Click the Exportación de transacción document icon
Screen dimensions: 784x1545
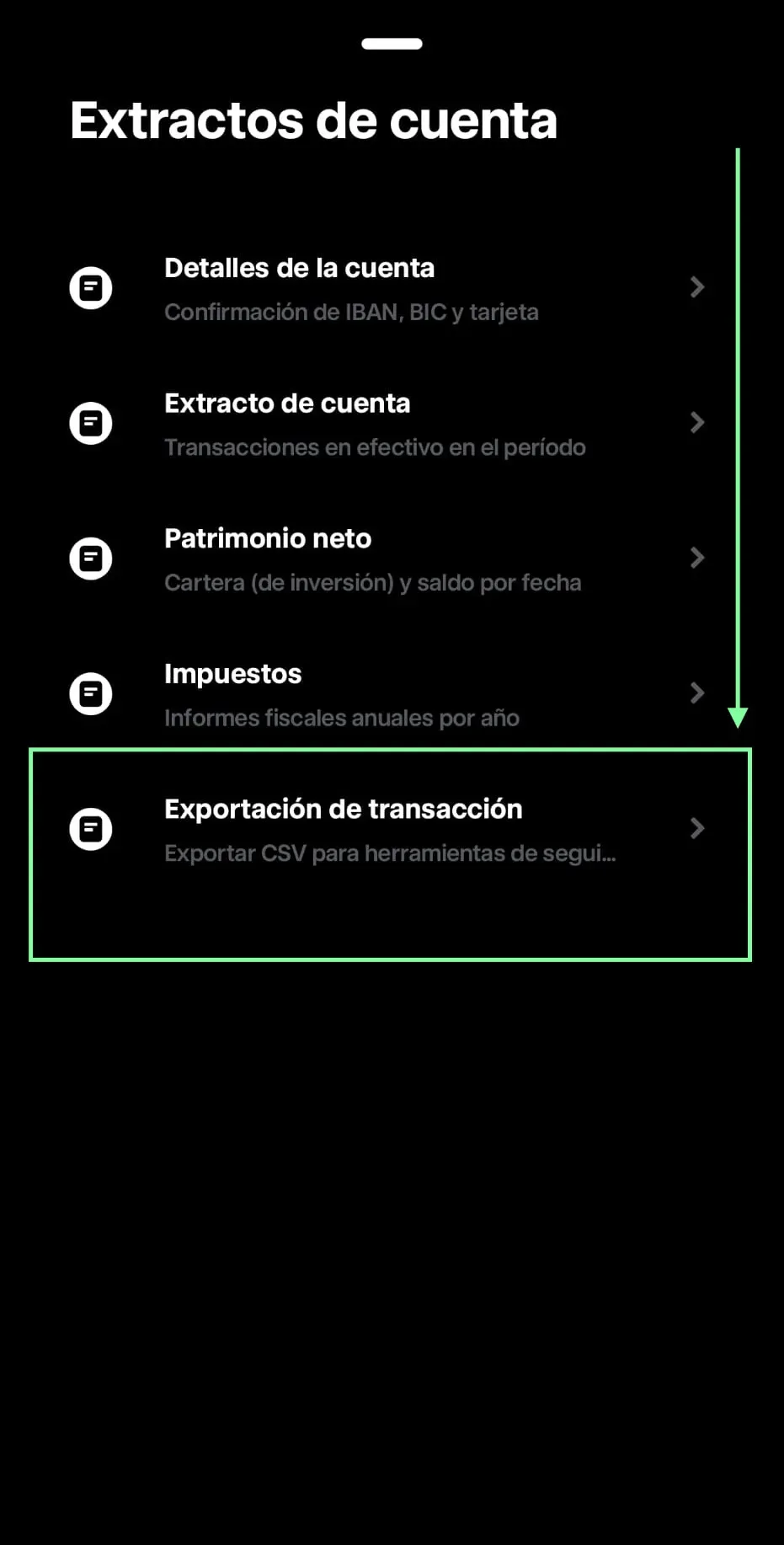pos(90,828)
